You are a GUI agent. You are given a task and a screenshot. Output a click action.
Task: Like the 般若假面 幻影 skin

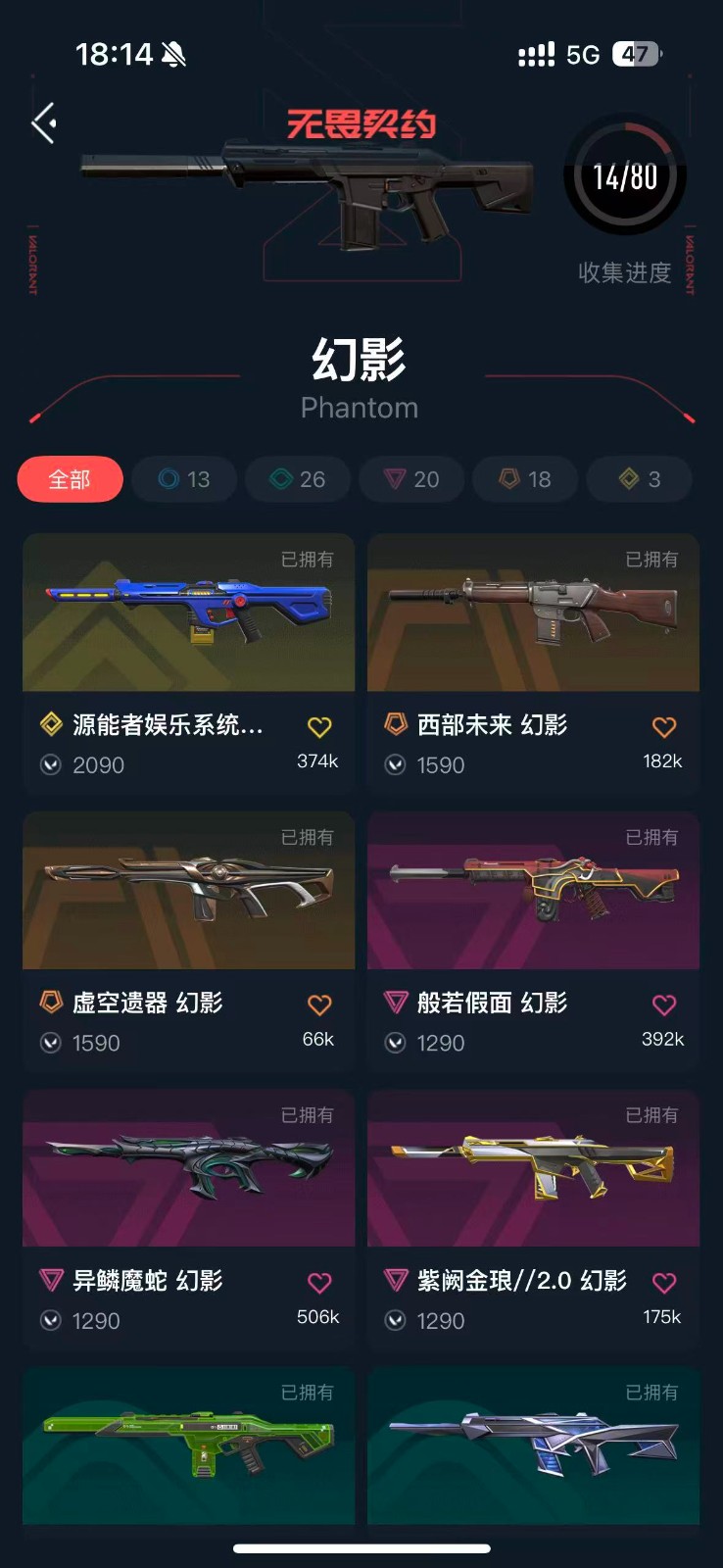664,1005
